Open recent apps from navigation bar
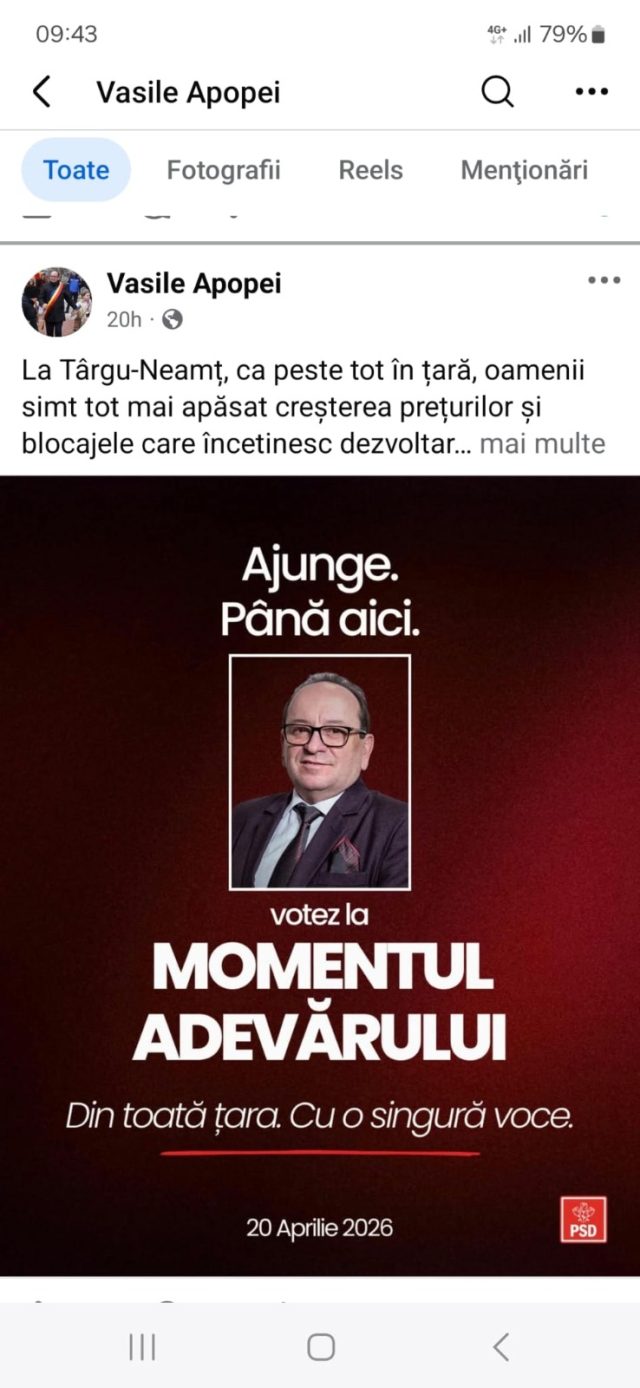The image size is (640, 1388). (142, 1347)
